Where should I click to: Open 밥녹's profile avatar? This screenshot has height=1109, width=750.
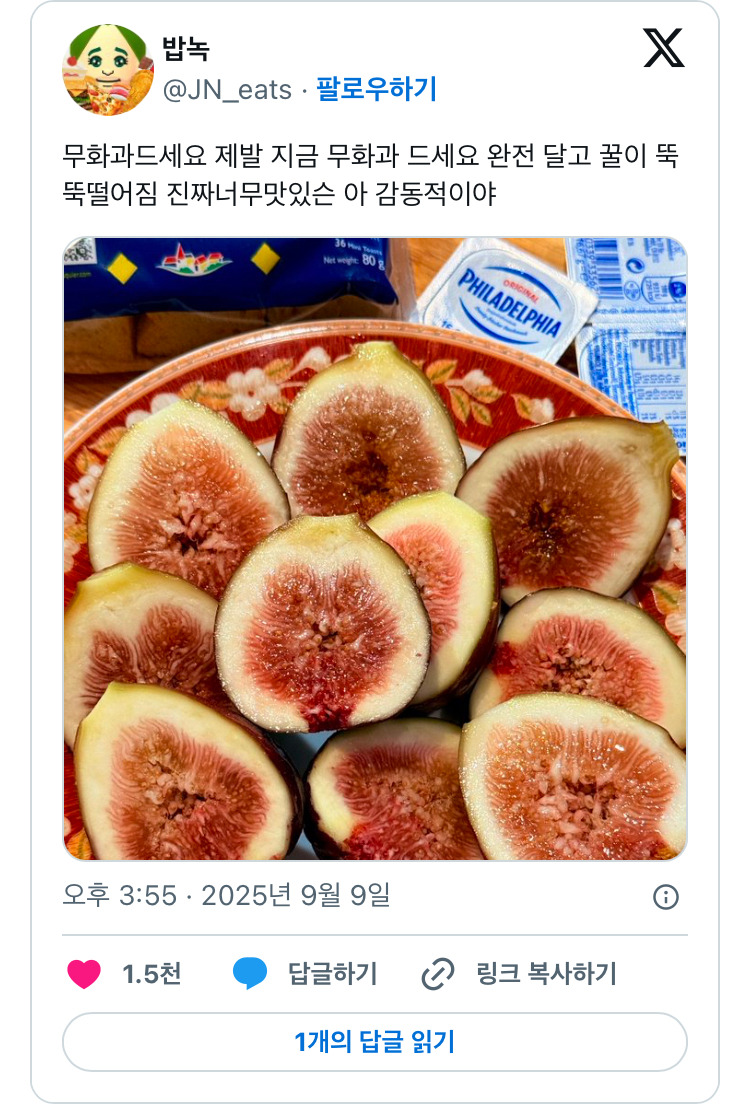point(108,69)
